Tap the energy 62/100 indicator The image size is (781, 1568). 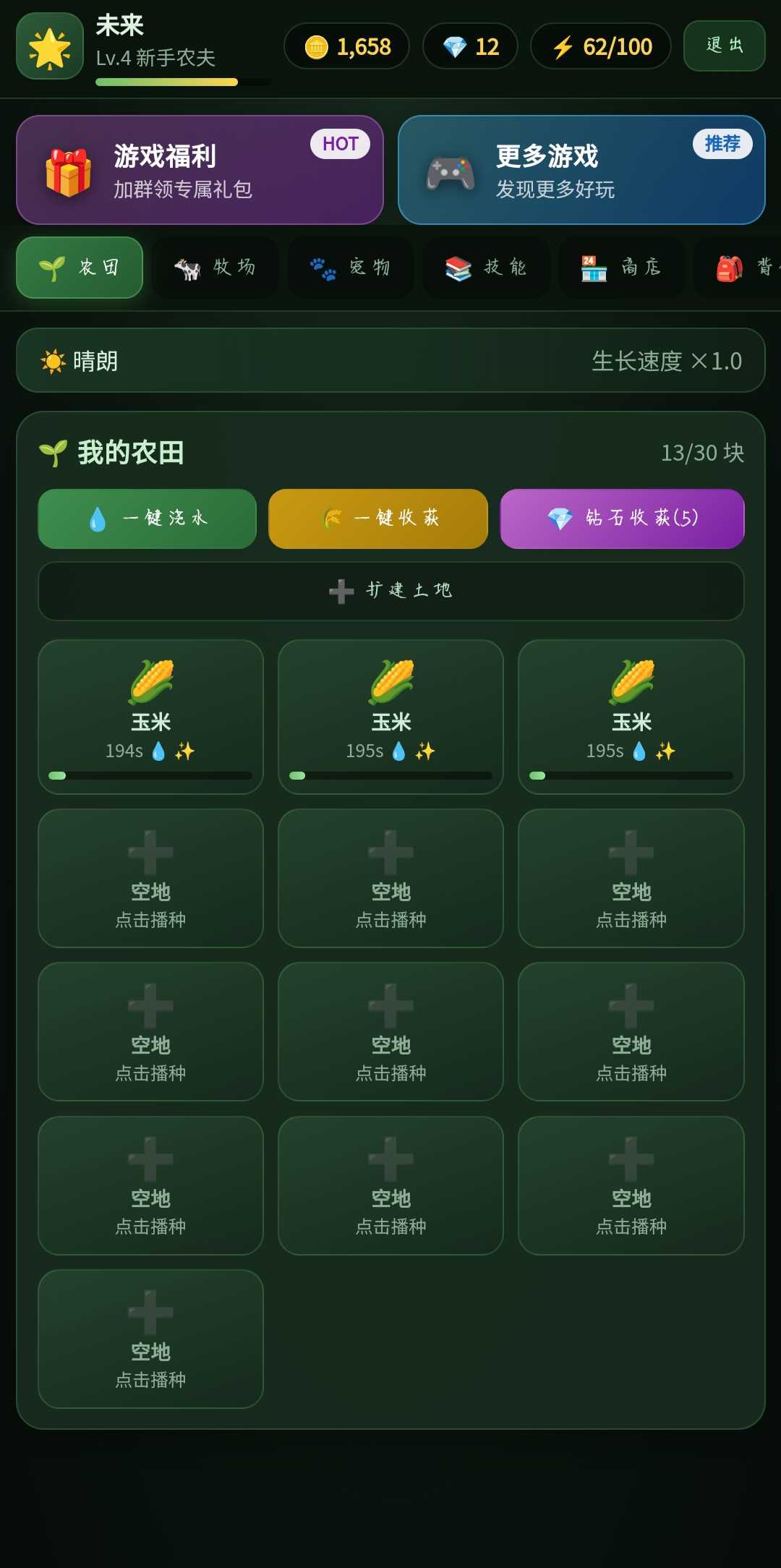(x=601, y=46)
